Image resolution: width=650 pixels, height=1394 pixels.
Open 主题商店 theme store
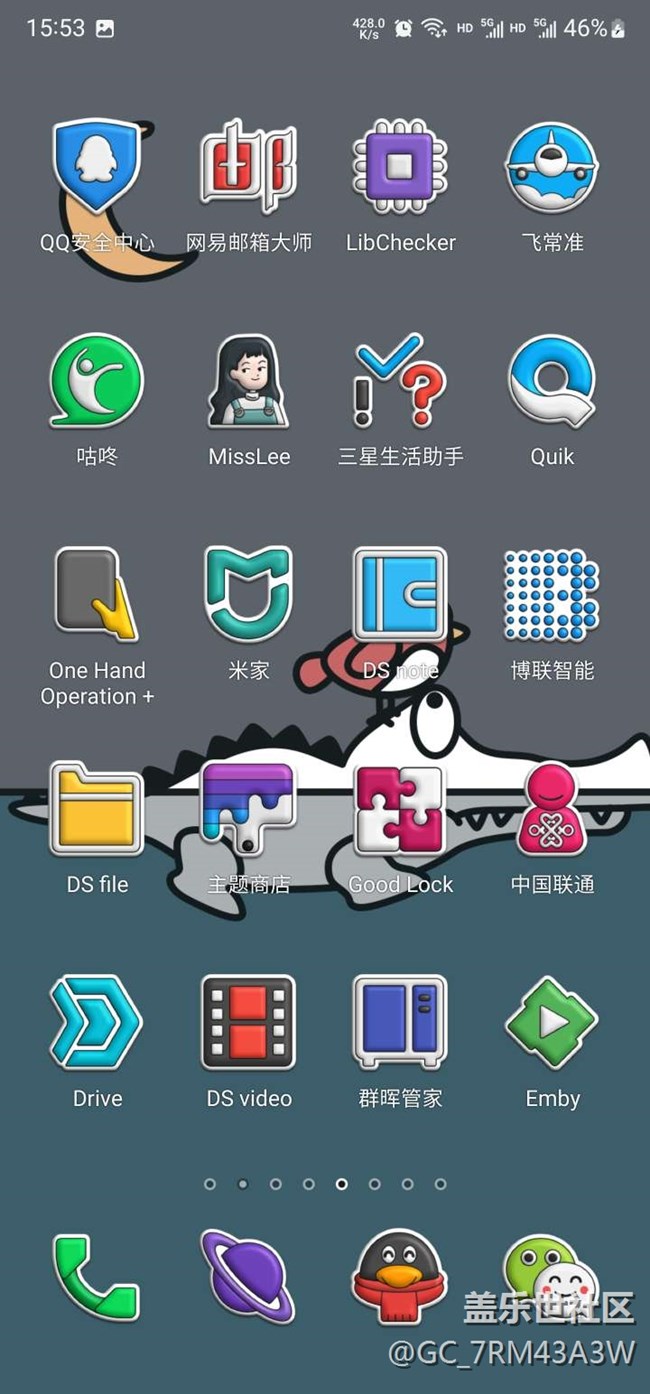point(249,810)
